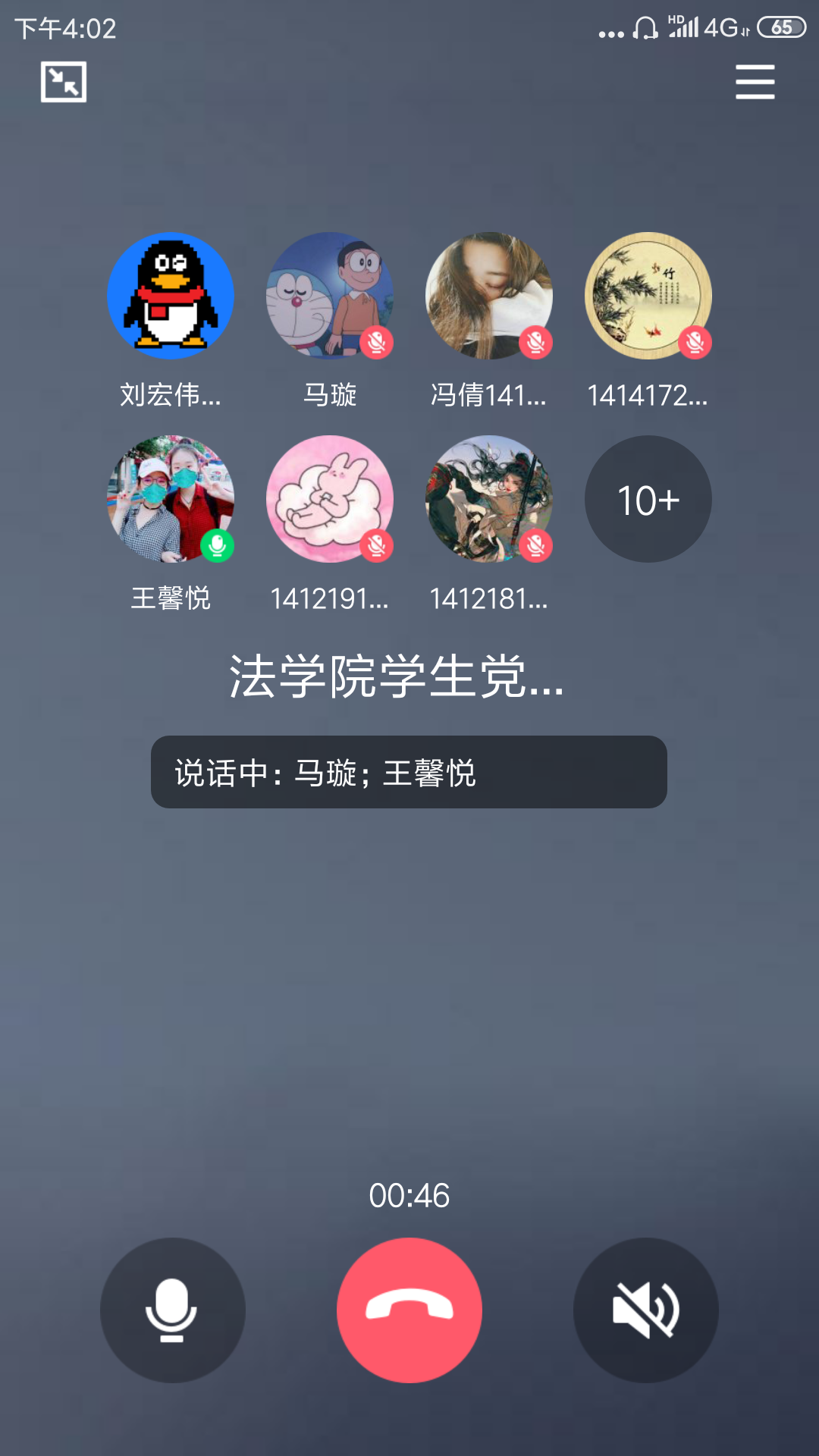
Task: Toggle the speaker button
Action: point(645,1310)
